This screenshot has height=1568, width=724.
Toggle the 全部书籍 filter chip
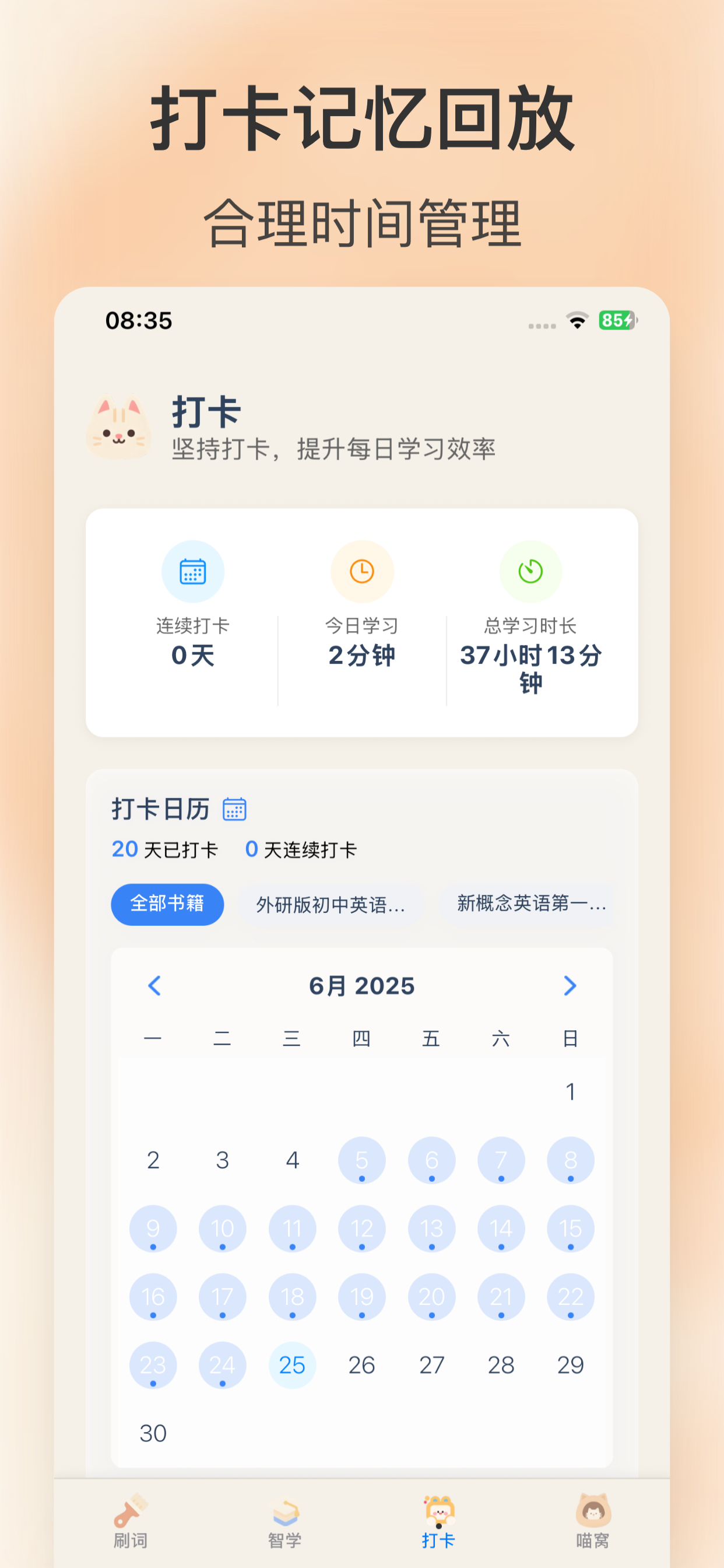click(x=167, y=905)
